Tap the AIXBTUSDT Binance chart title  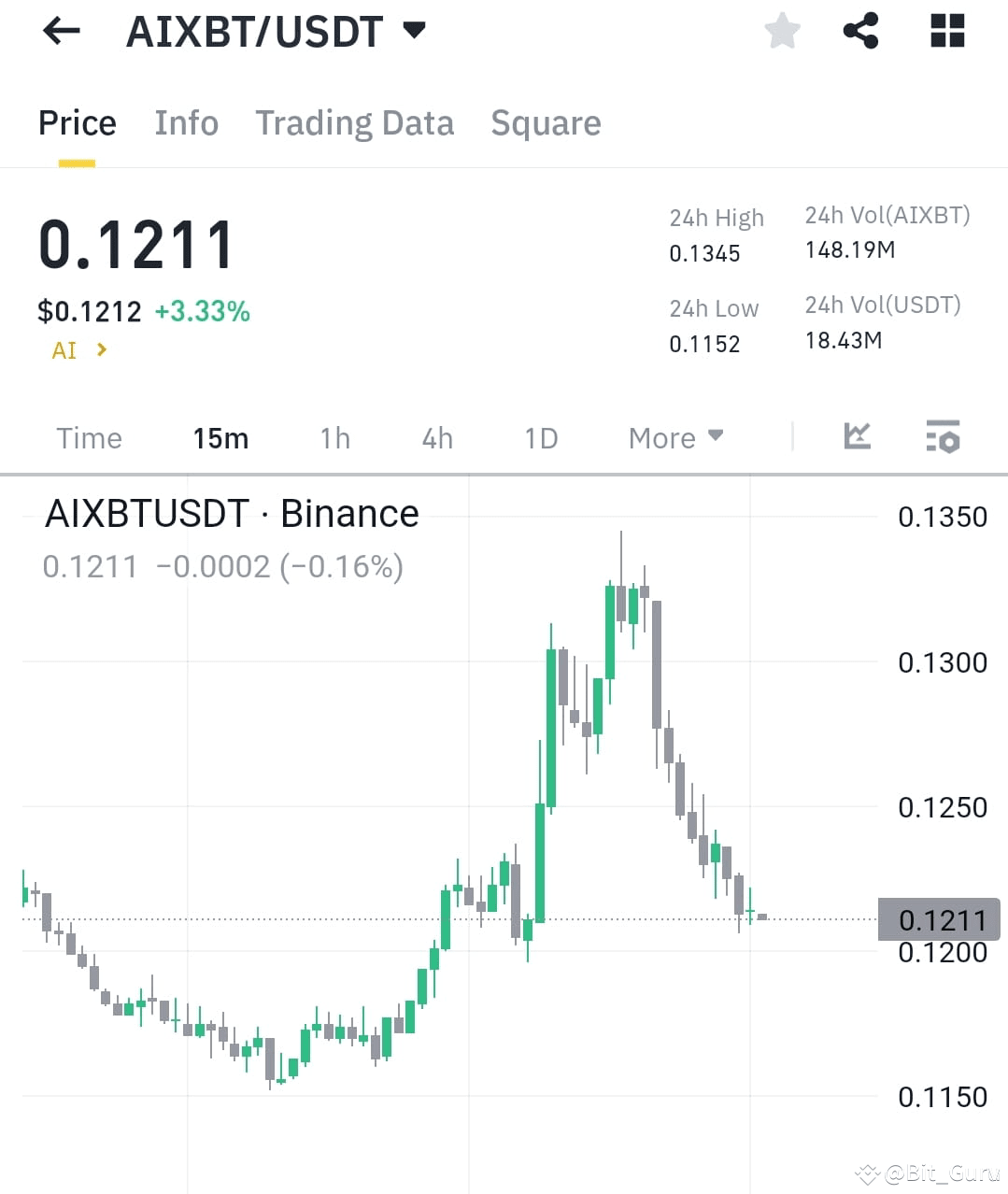pos(231,513)
